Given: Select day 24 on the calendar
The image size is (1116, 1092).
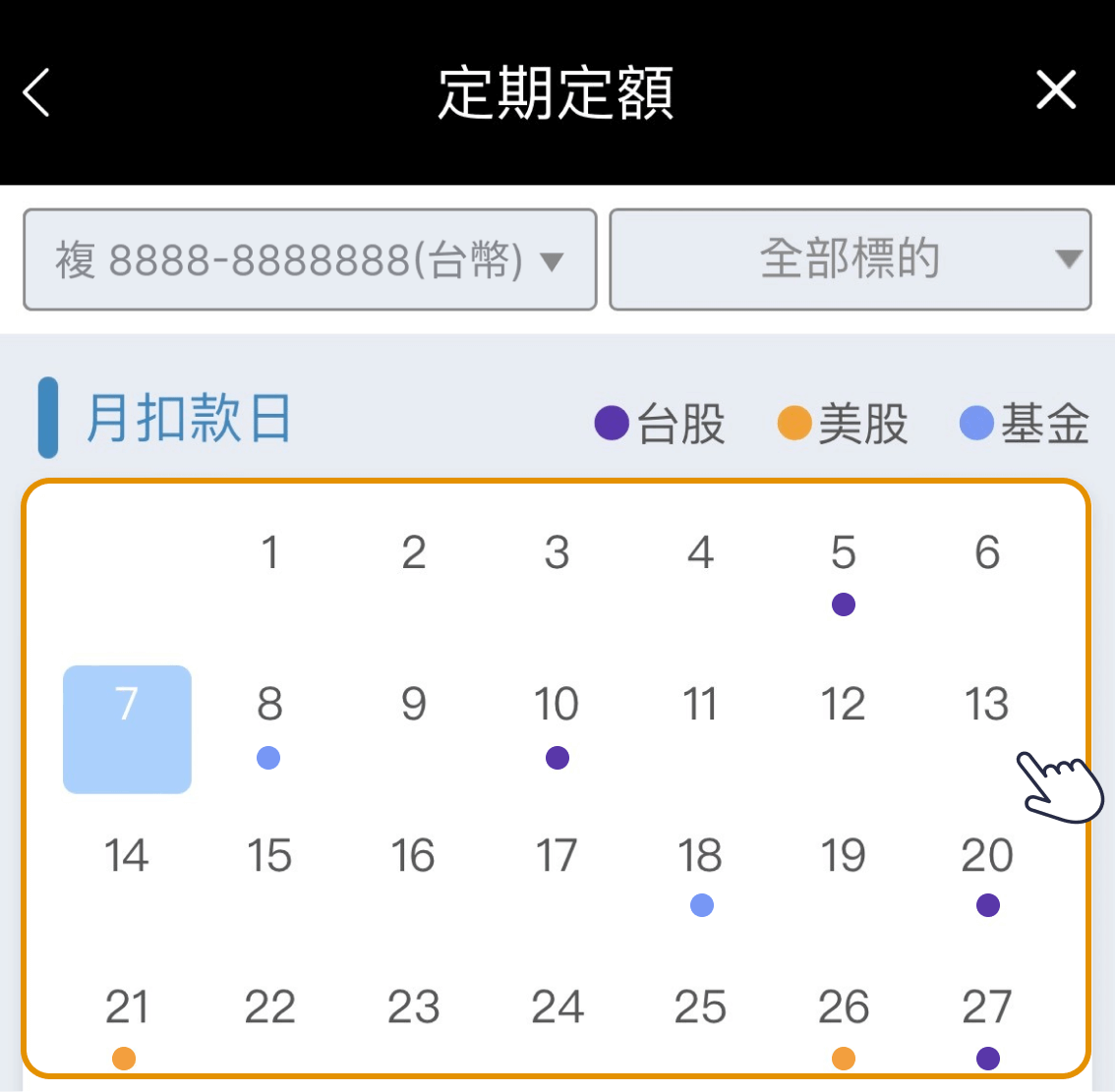Looking at the screenshot, I should [x=557, y=1007].
